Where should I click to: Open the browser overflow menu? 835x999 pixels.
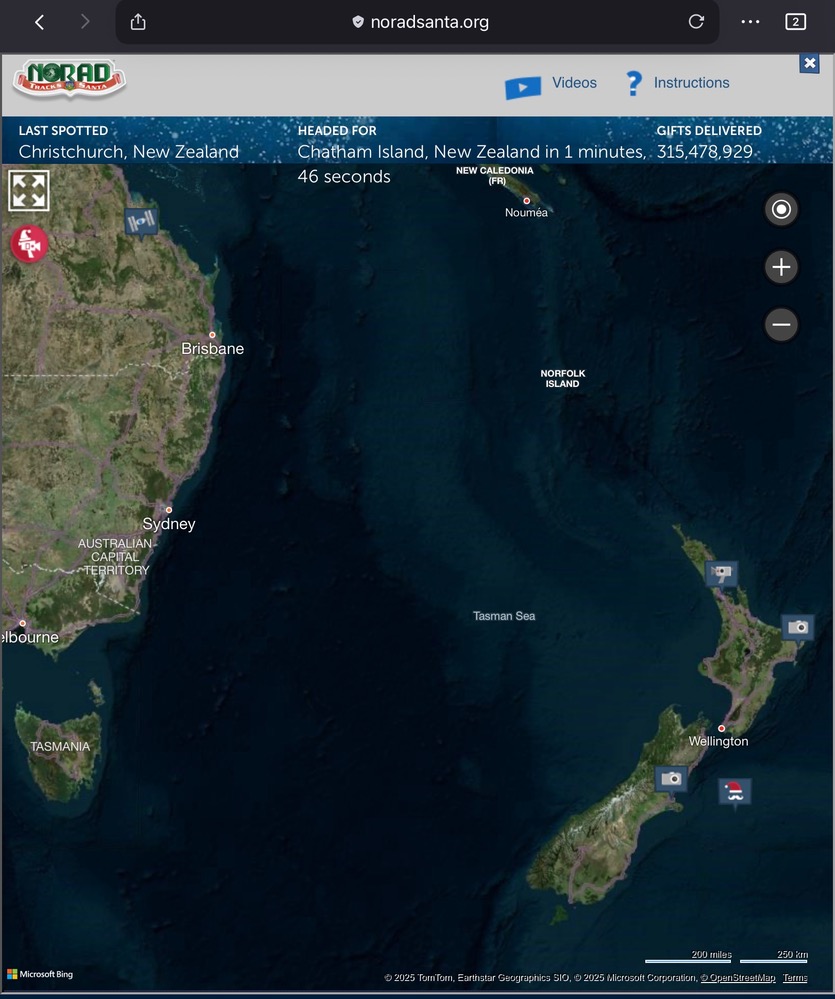750,22
